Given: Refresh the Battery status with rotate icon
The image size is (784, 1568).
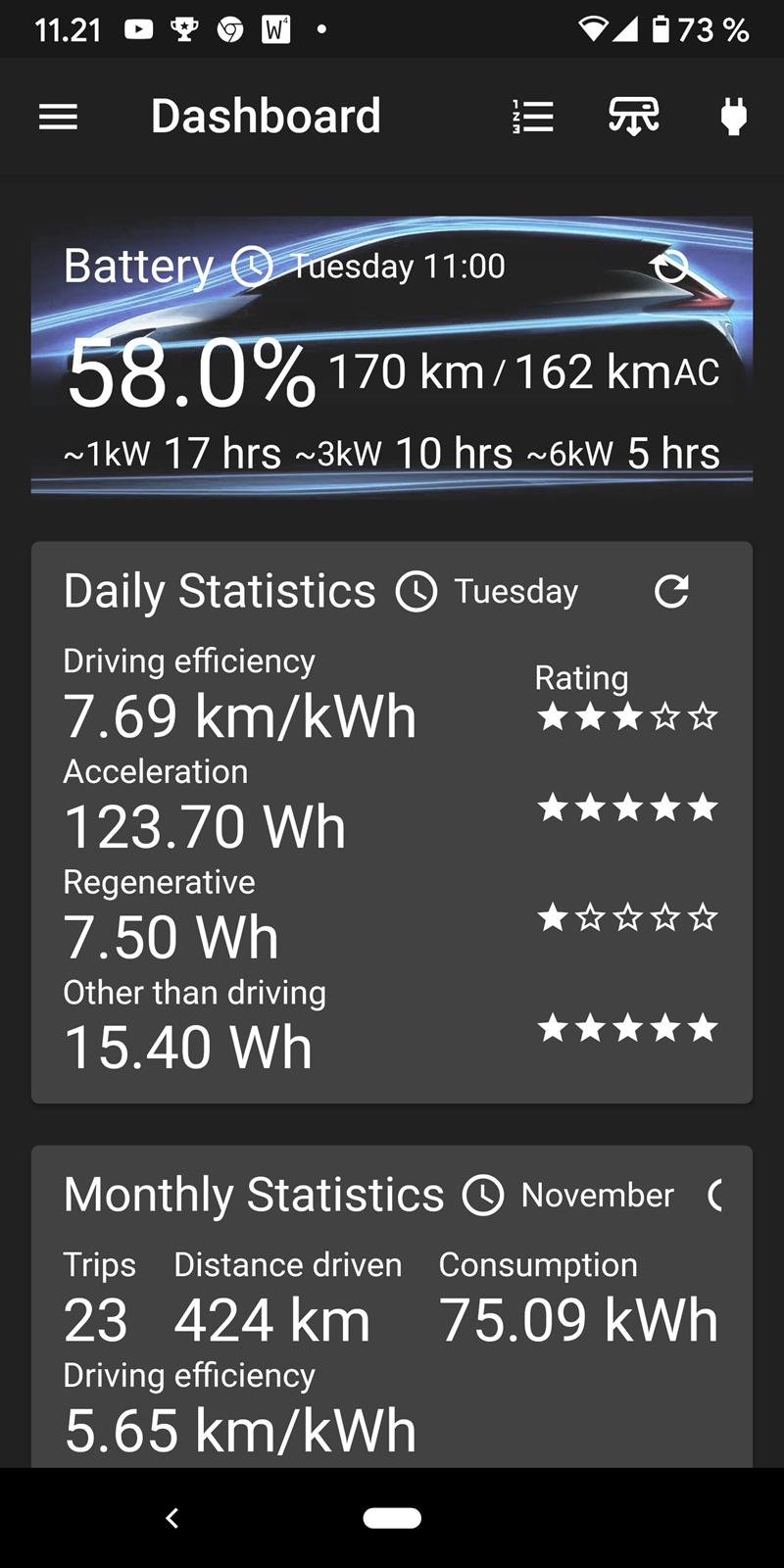Looking at the screenshot, I should pos(671,266).
